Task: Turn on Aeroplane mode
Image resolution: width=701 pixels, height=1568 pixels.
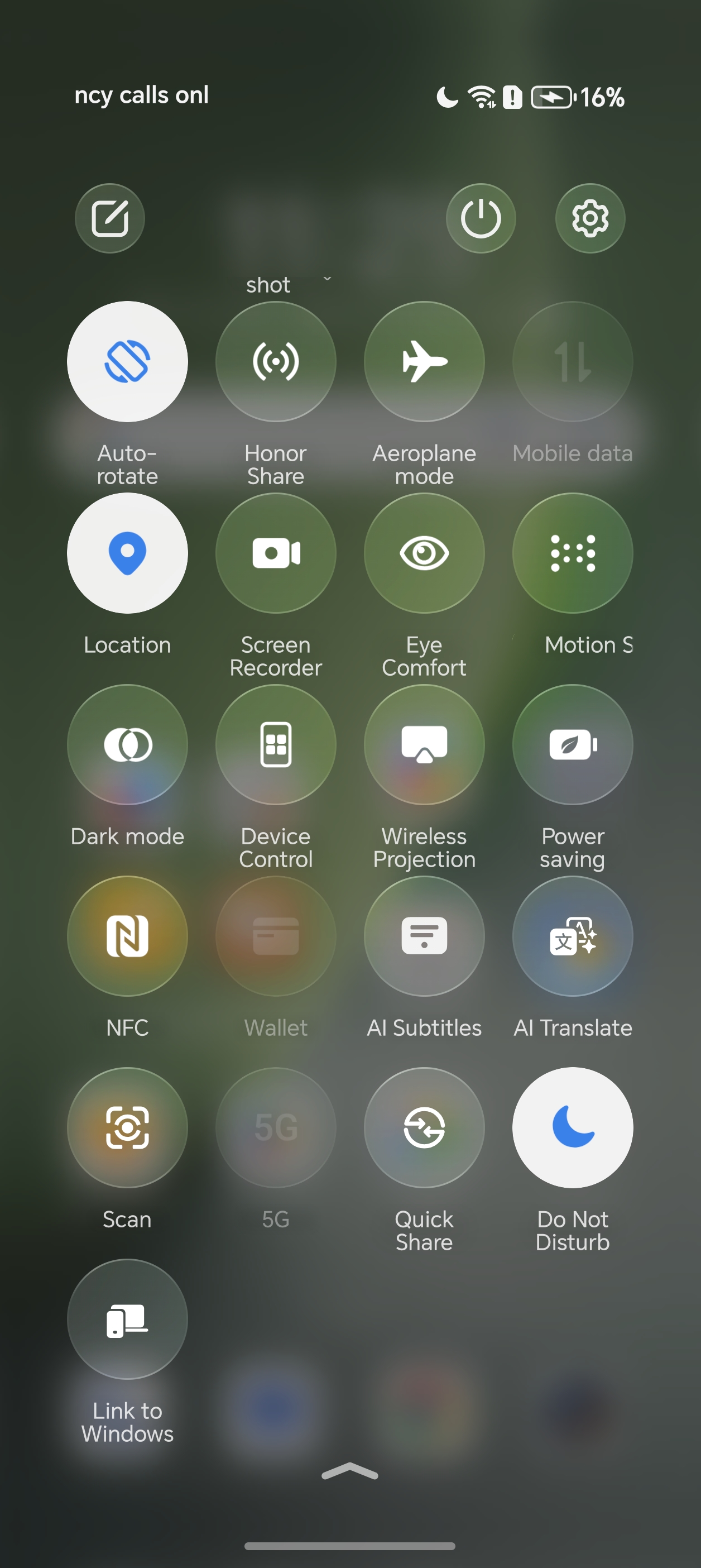Action: click(424, 361)
